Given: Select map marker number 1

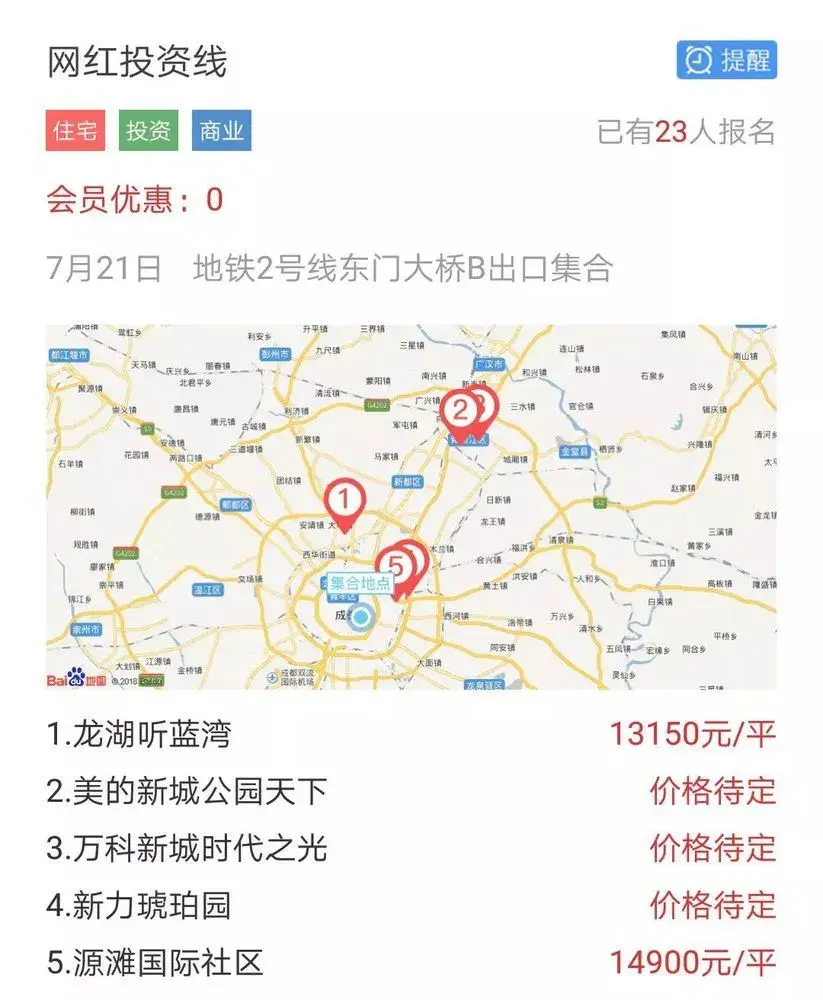Looking at the screenshot, I should (x=344, y=499).
